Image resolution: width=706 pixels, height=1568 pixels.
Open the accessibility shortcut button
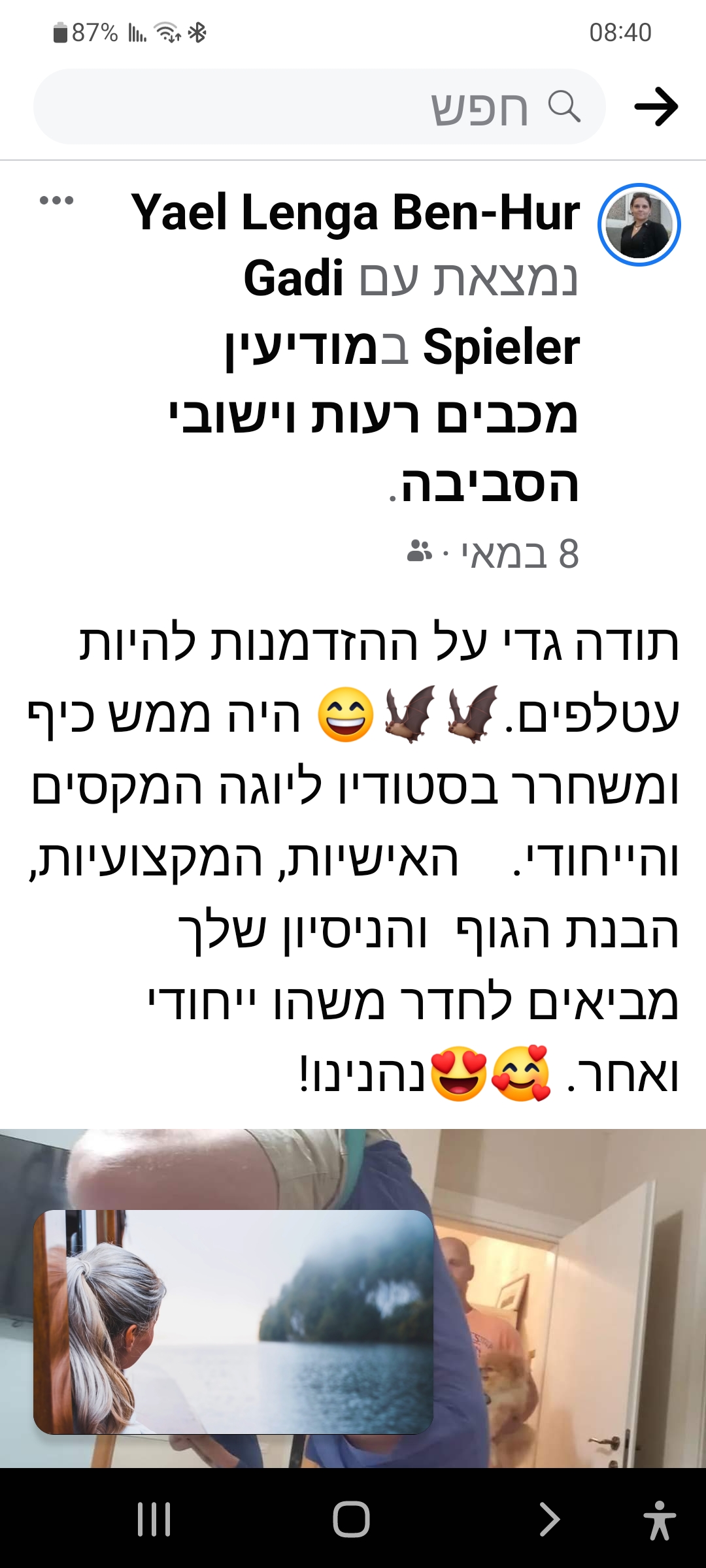[659, 1520]
